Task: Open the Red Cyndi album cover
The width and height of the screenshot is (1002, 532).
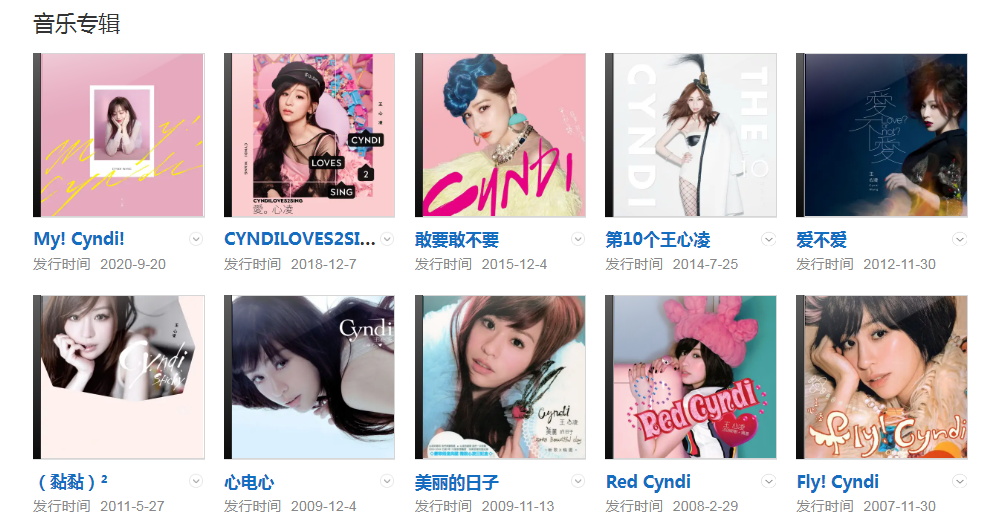Action: [x=691, y=378]
